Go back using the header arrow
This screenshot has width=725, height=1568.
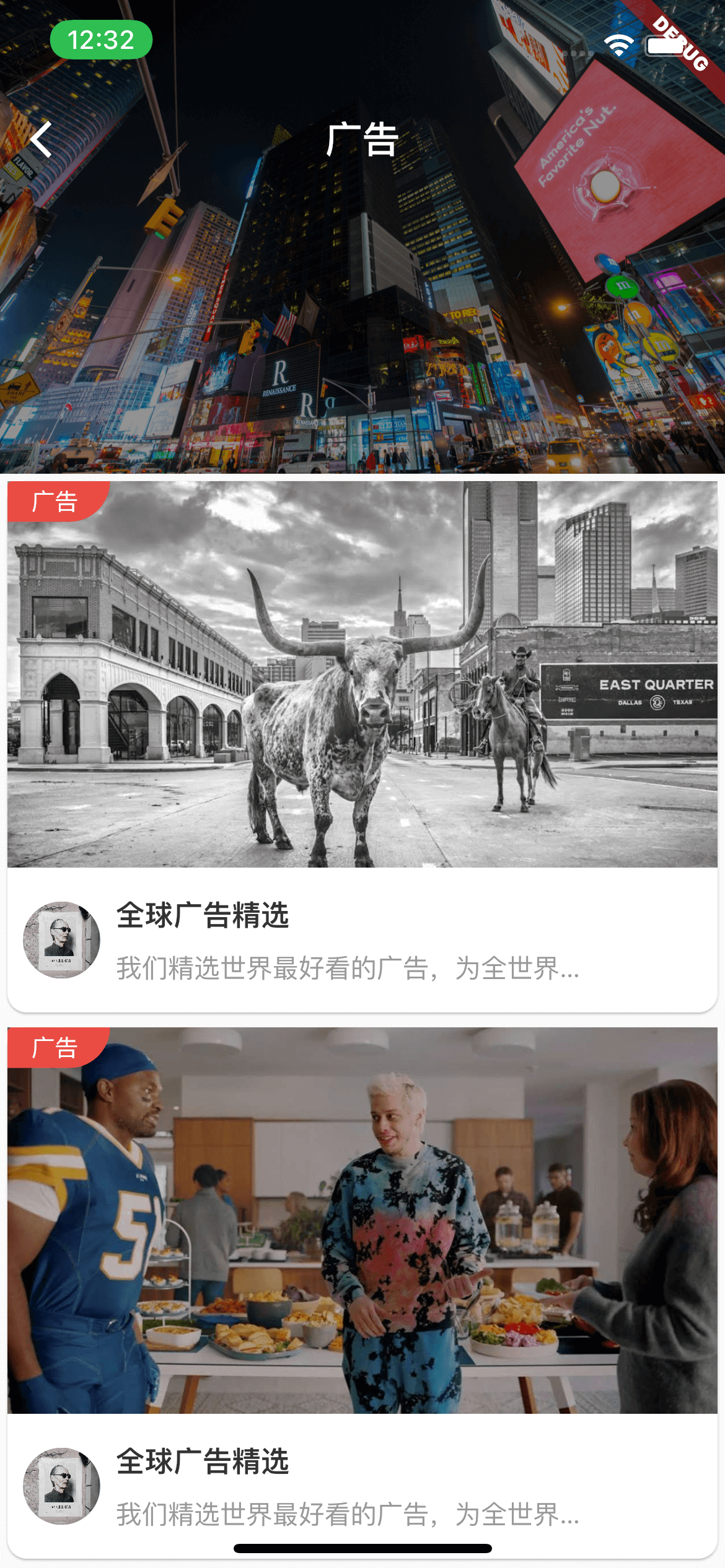42,139
